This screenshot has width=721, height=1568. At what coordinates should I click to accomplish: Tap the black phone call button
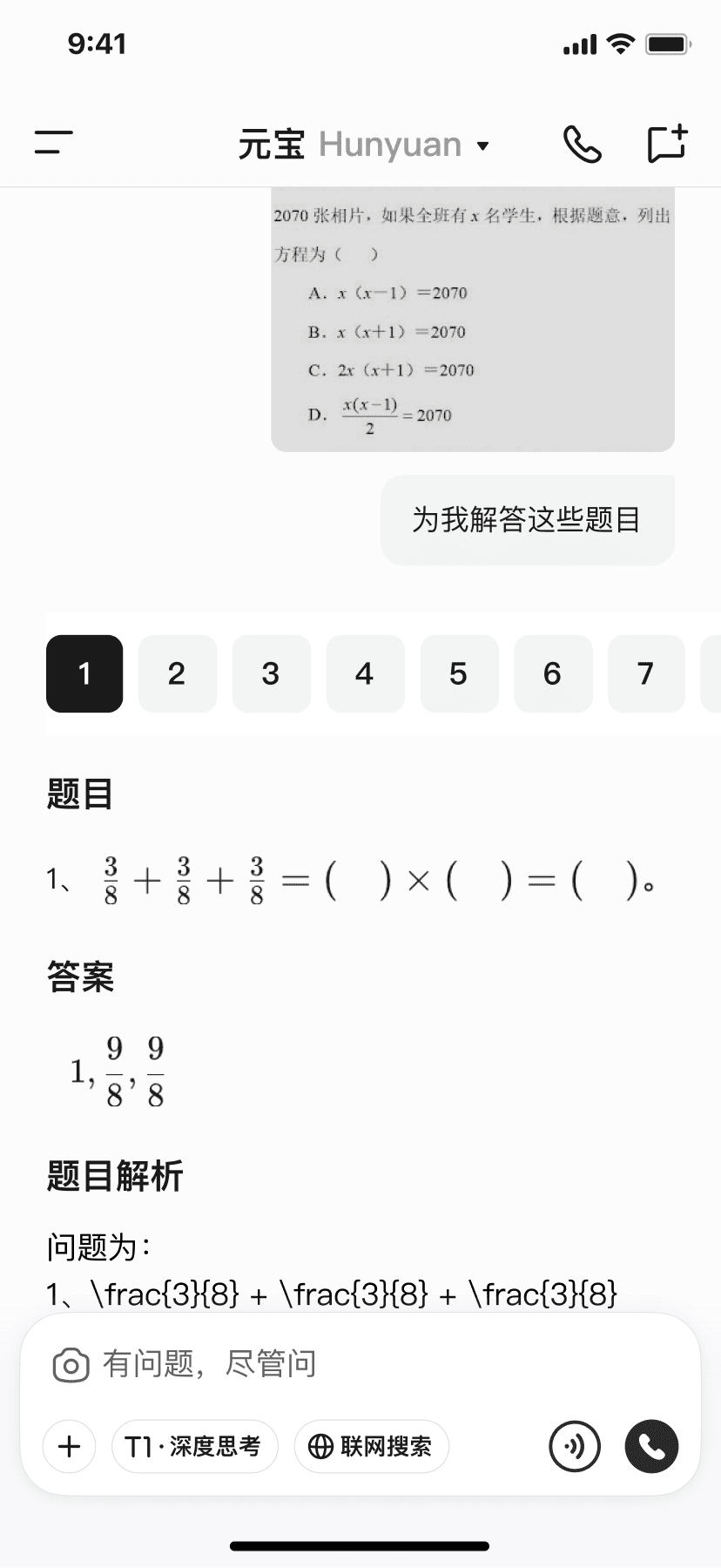651,1446
